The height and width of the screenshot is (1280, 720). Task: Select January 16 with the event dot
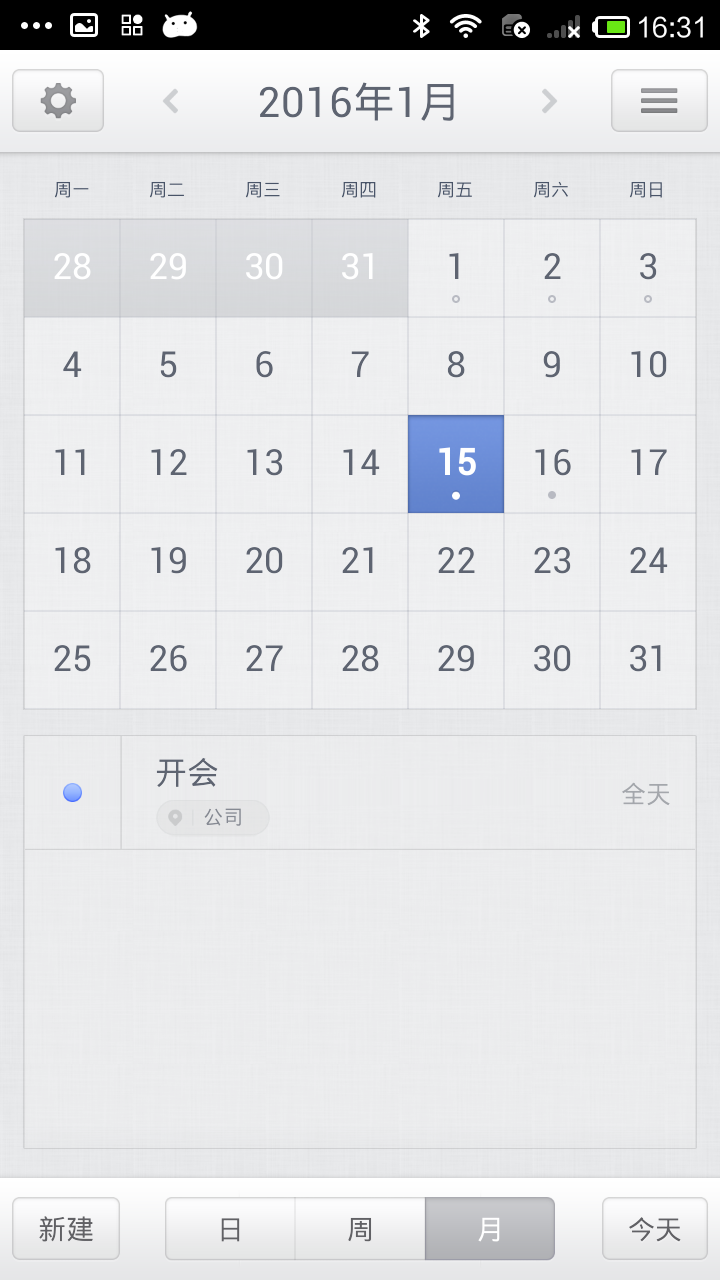click(551, 463)
